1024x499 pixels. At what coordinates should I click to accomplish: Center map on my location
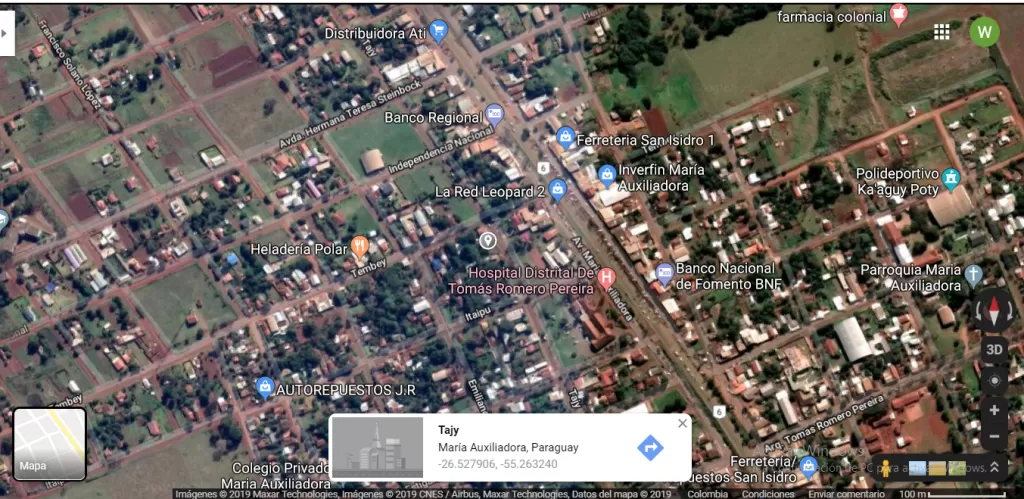994,380
